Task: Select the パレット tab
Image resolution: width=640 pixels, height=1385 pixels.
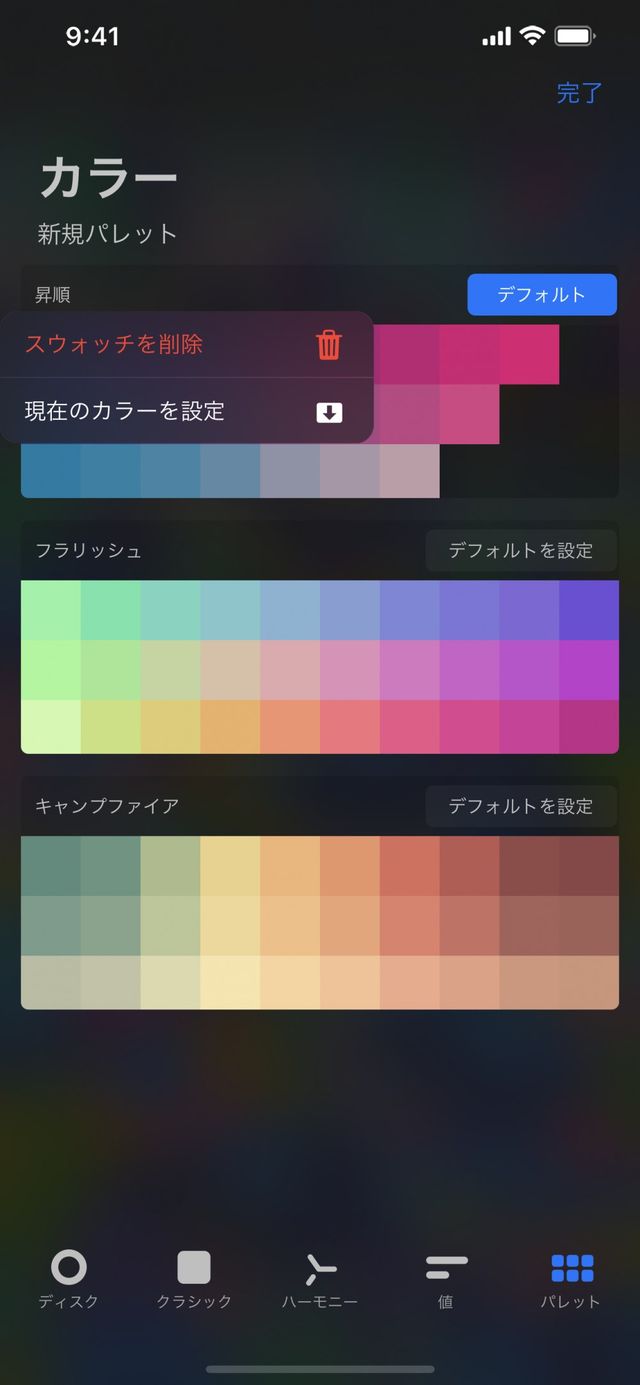Action: point(571,1279)
